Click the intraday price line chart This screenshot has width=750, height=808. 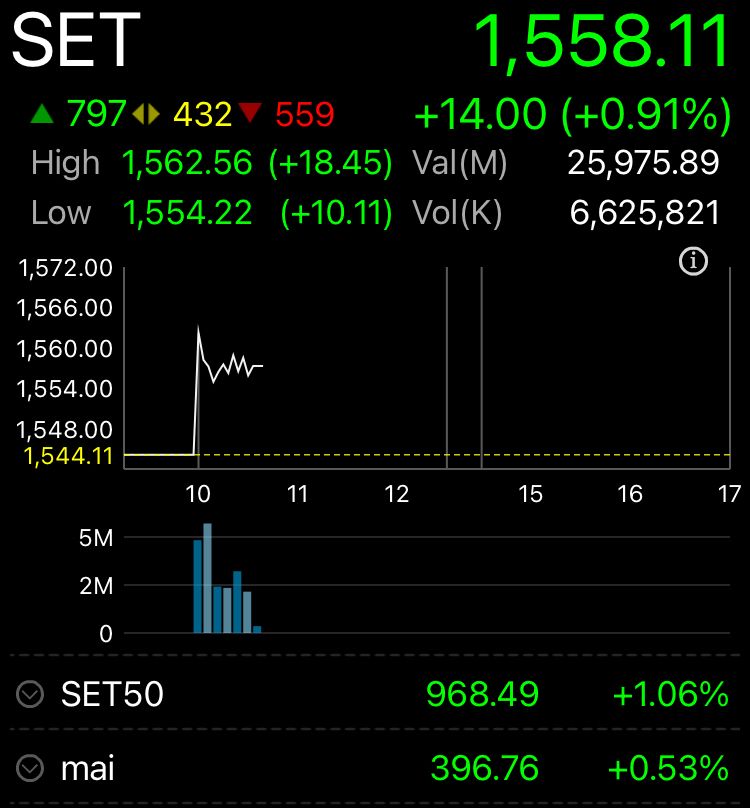pyautogui.click(x=230, y=365)
